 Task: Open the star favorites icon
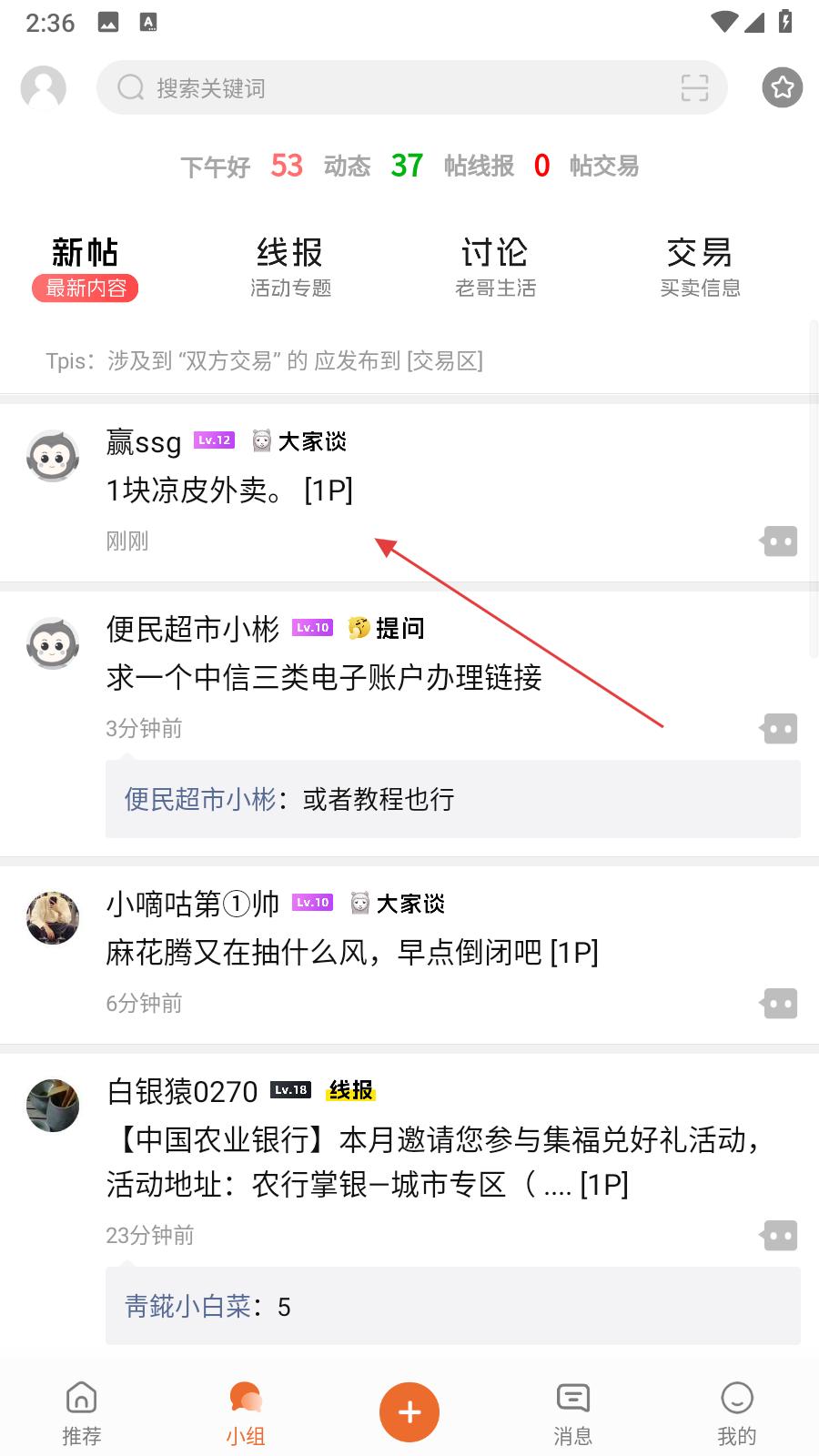782,88
